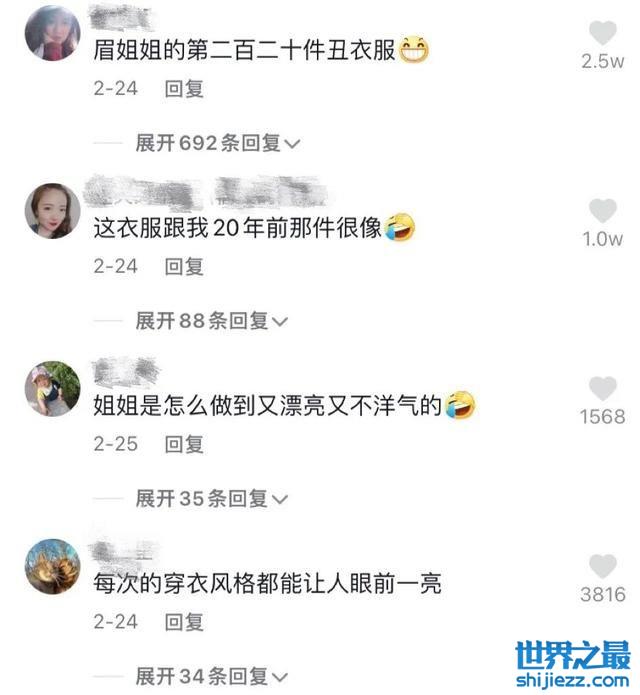
Task: Expand 展开692条回复
Action: pyautogui.click(x=218, y=143)
